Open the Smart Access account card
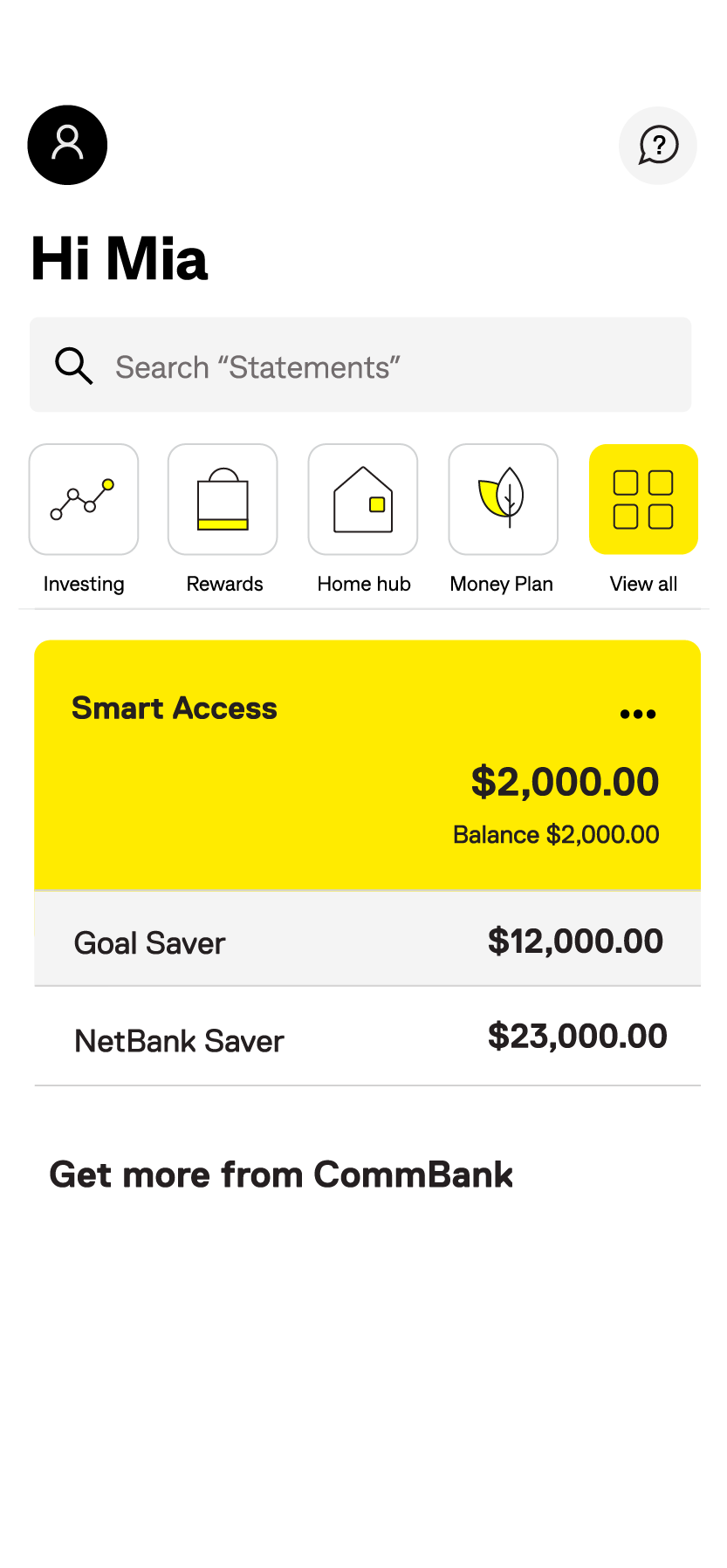The height and width of the screenshot is (1568, 727). [367, 765]
